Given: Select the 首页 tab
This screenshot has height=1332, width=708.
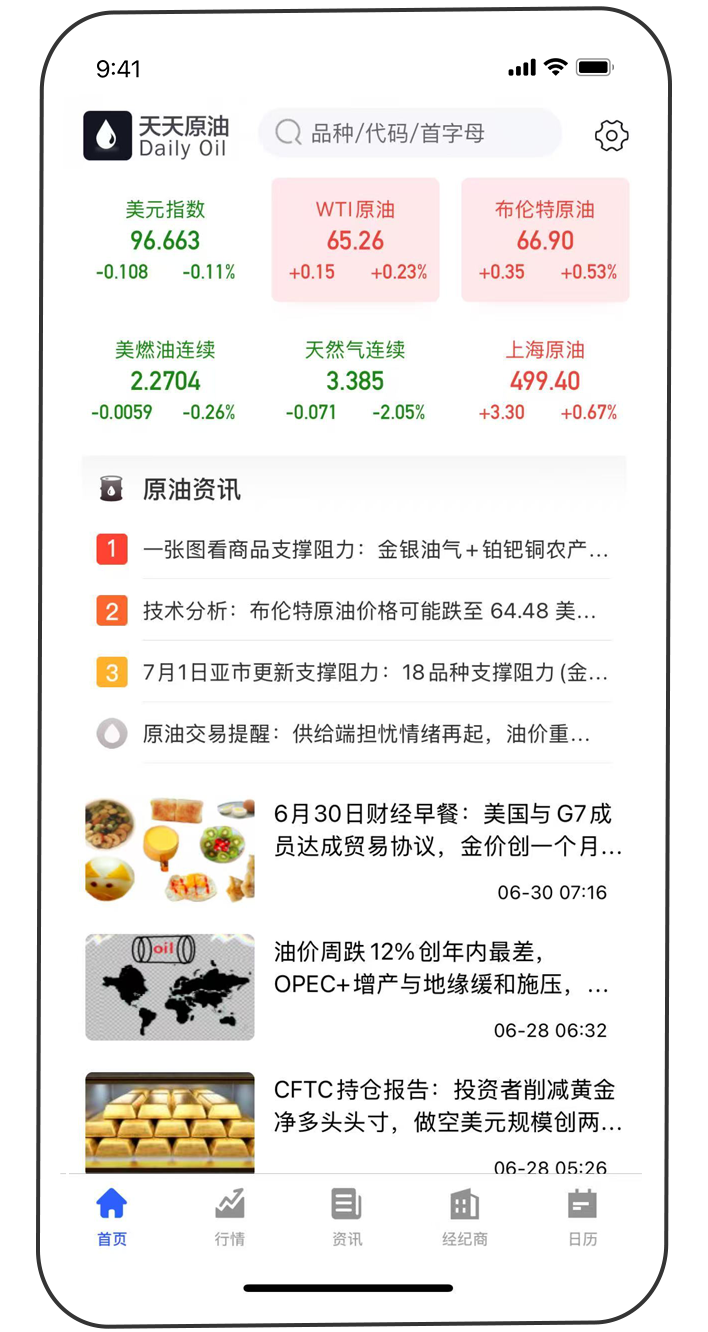Looking at the screenshot, I should coord(112,1217).
